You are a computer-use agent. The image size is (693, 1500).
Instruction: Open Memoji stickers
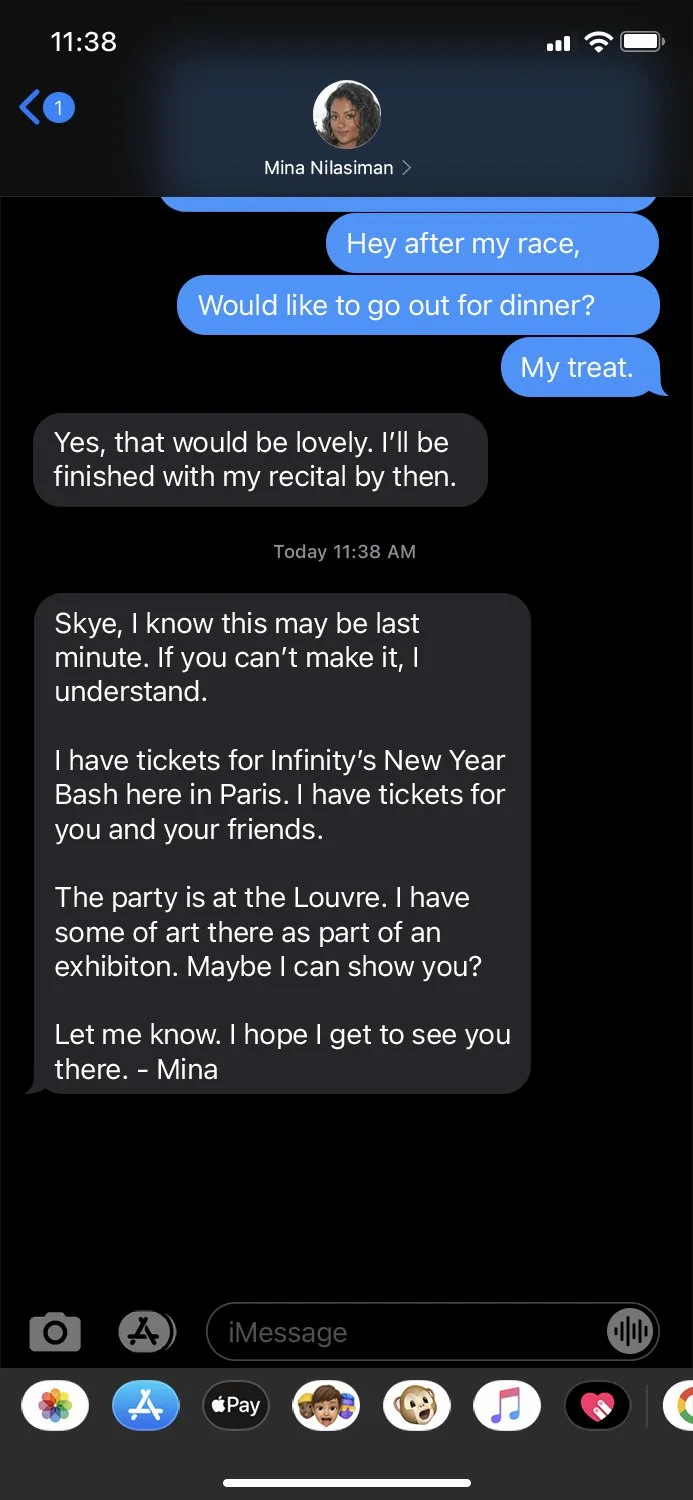326,1406
